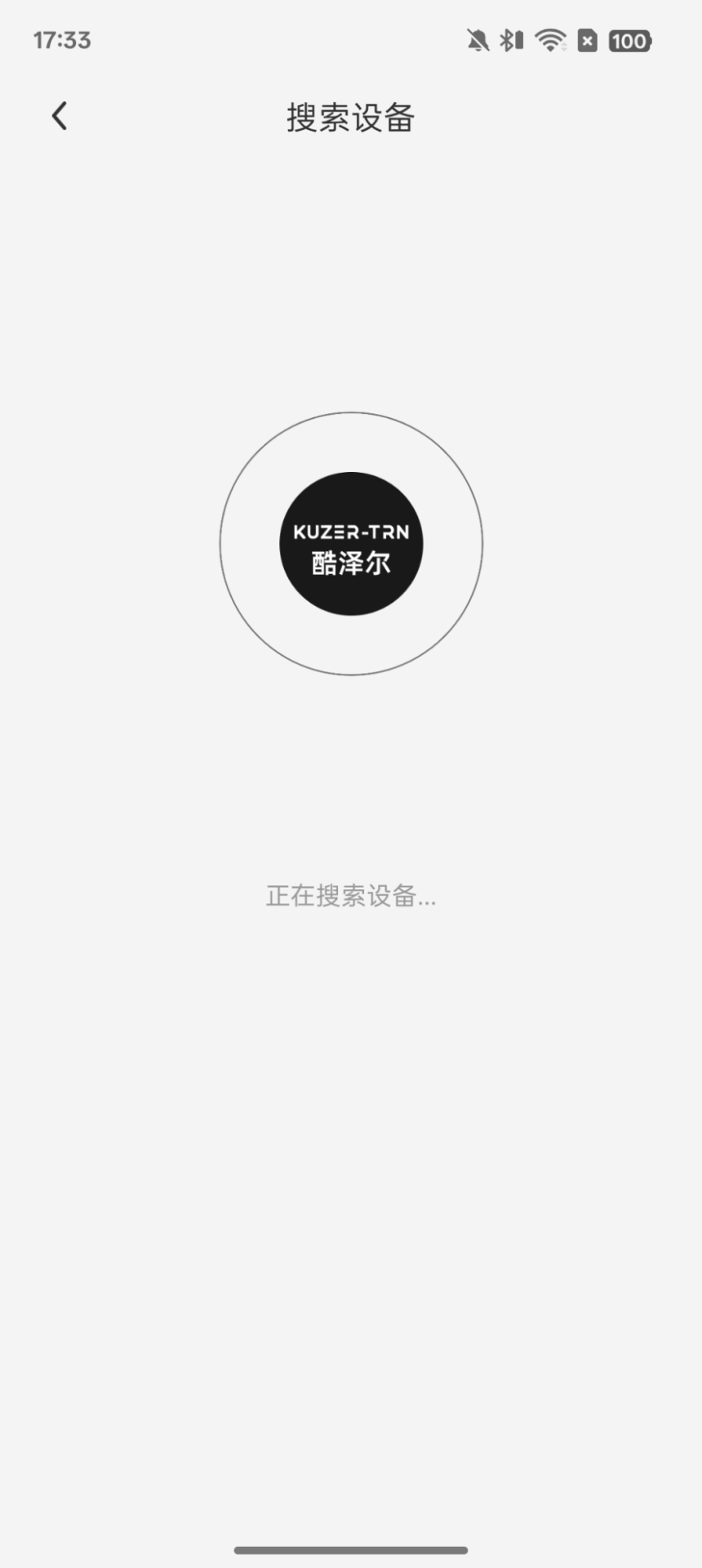This screenshot has width=702, height=1568.
Task: Toggle Wi-Fi connectivity indicator
Action: pos(549,40)
